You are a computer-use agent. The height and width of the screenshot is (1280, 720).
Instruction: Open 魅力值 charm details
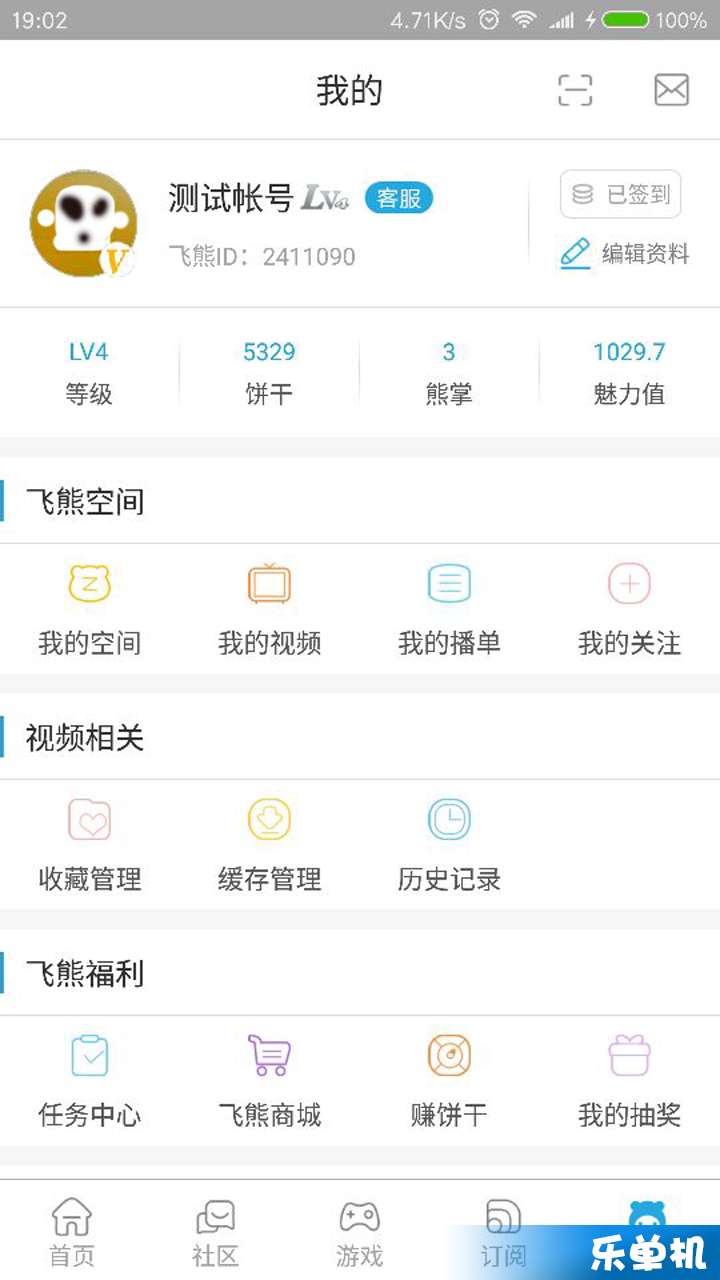coord(629,372)
